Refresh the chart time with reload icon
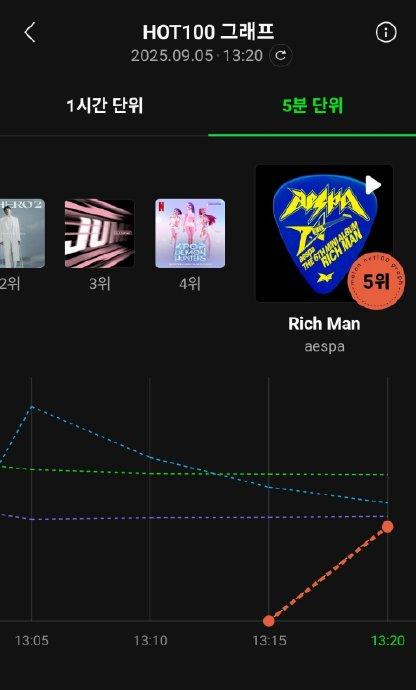The image size is (416, 690). tap(280, 55)
